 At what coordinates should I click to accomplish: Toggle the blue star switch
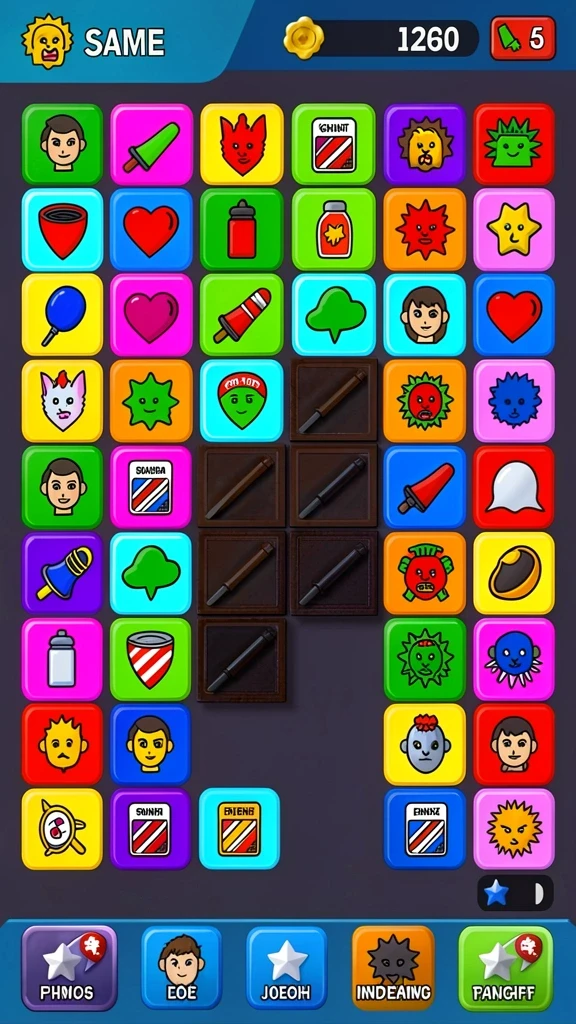515,893
